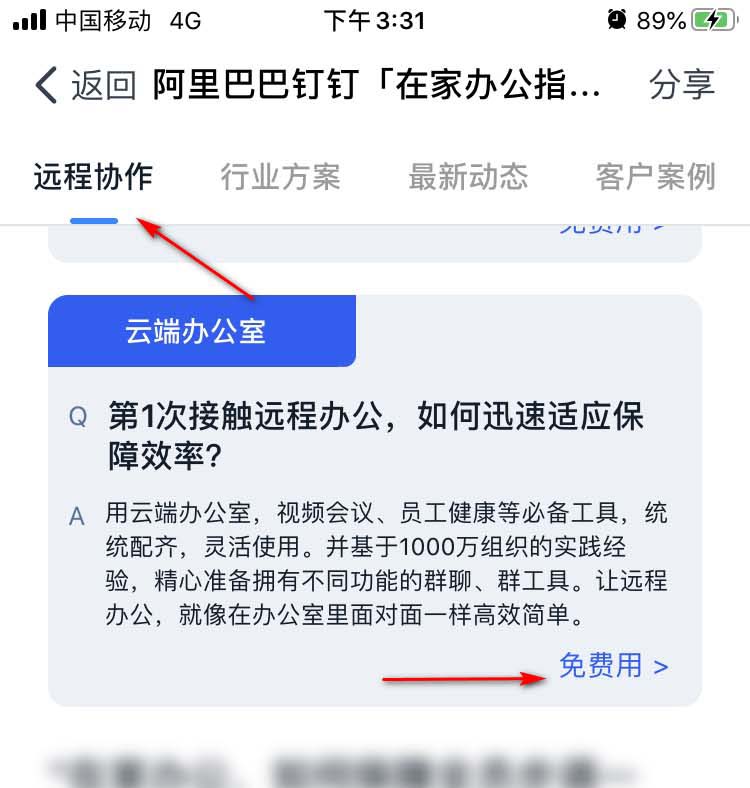Tap 分享 to share this page
750x788 pixels.
(x=682, y=85)
